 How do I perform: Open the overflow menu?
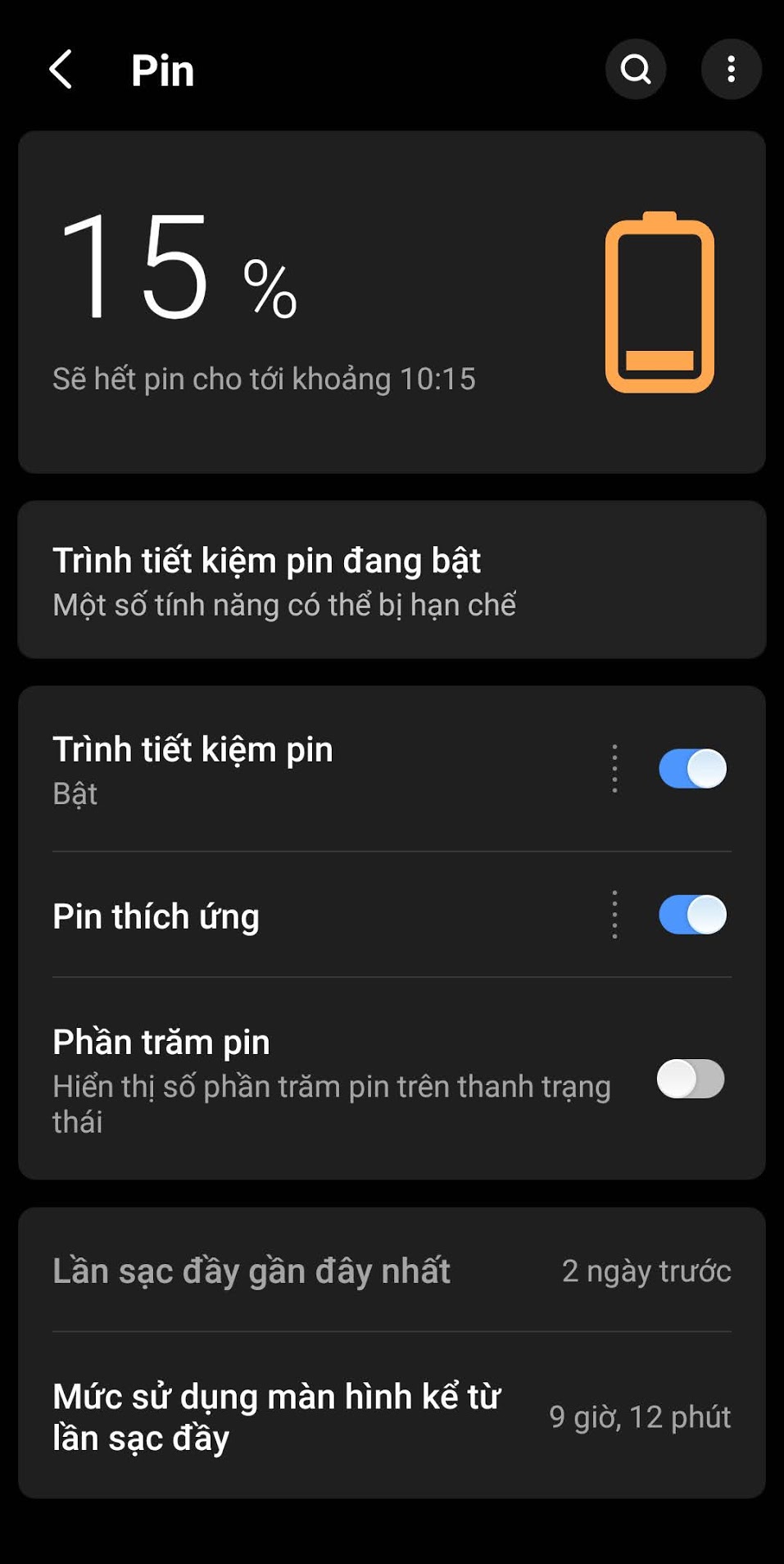point(731,70)
